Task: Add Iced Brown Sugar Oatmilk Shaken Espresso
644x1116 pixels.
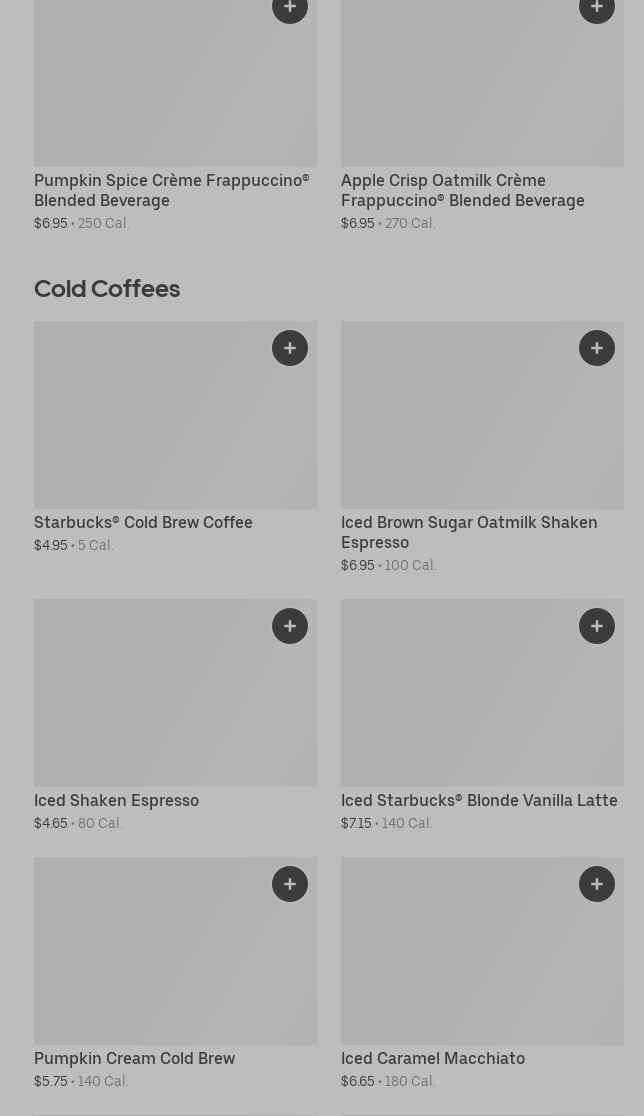Action: pos(597,348)
